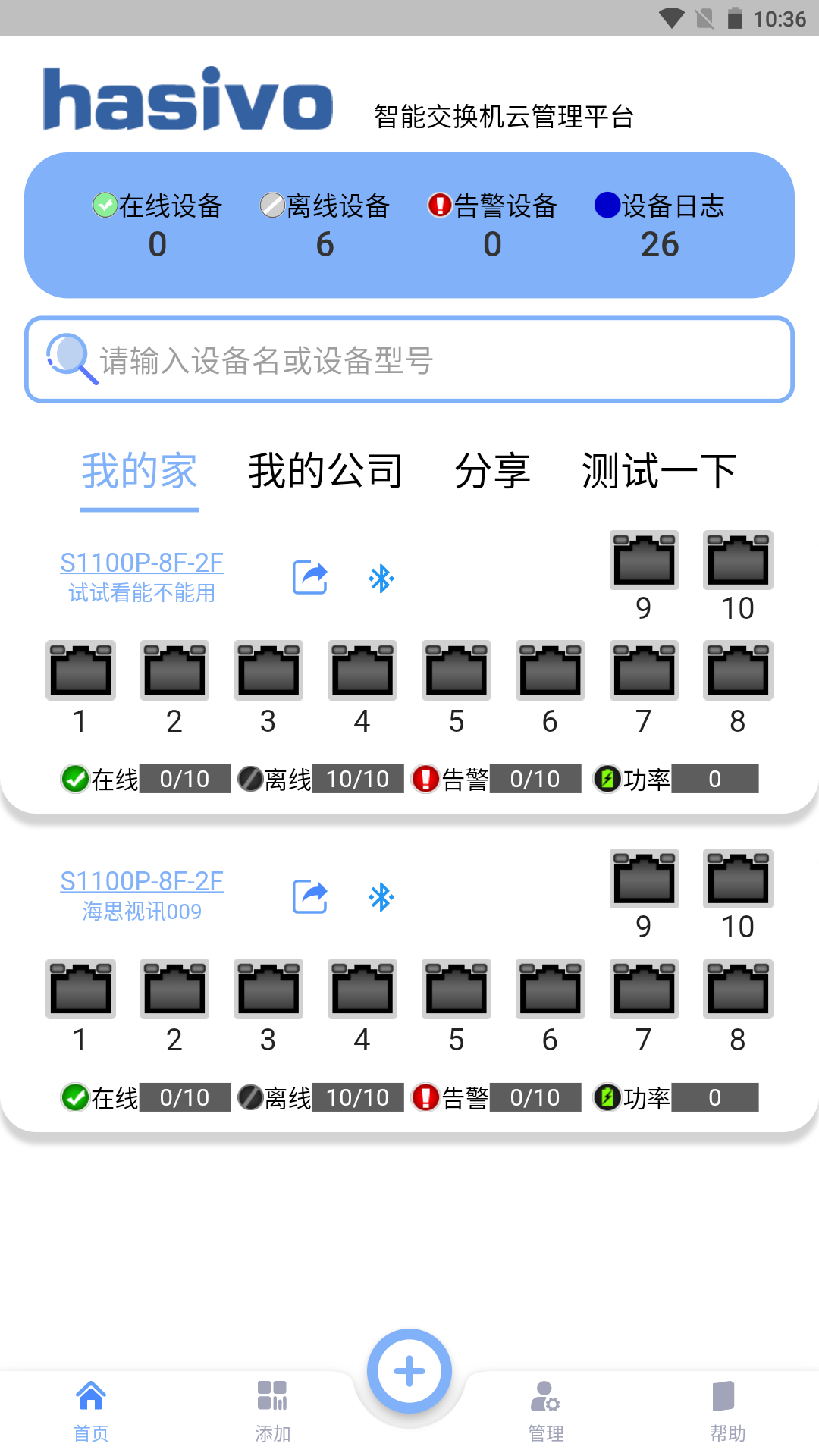
Task: Switch to the 分享 tab
Action: point(492,471)
